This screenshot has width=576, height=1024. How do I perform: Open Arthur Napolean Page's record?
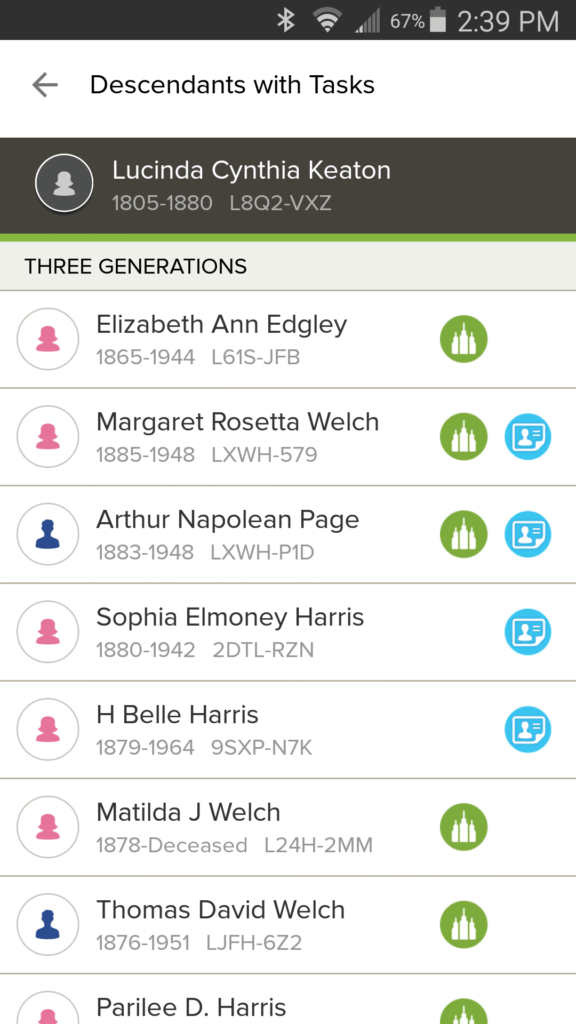click(x=288, y=534)
